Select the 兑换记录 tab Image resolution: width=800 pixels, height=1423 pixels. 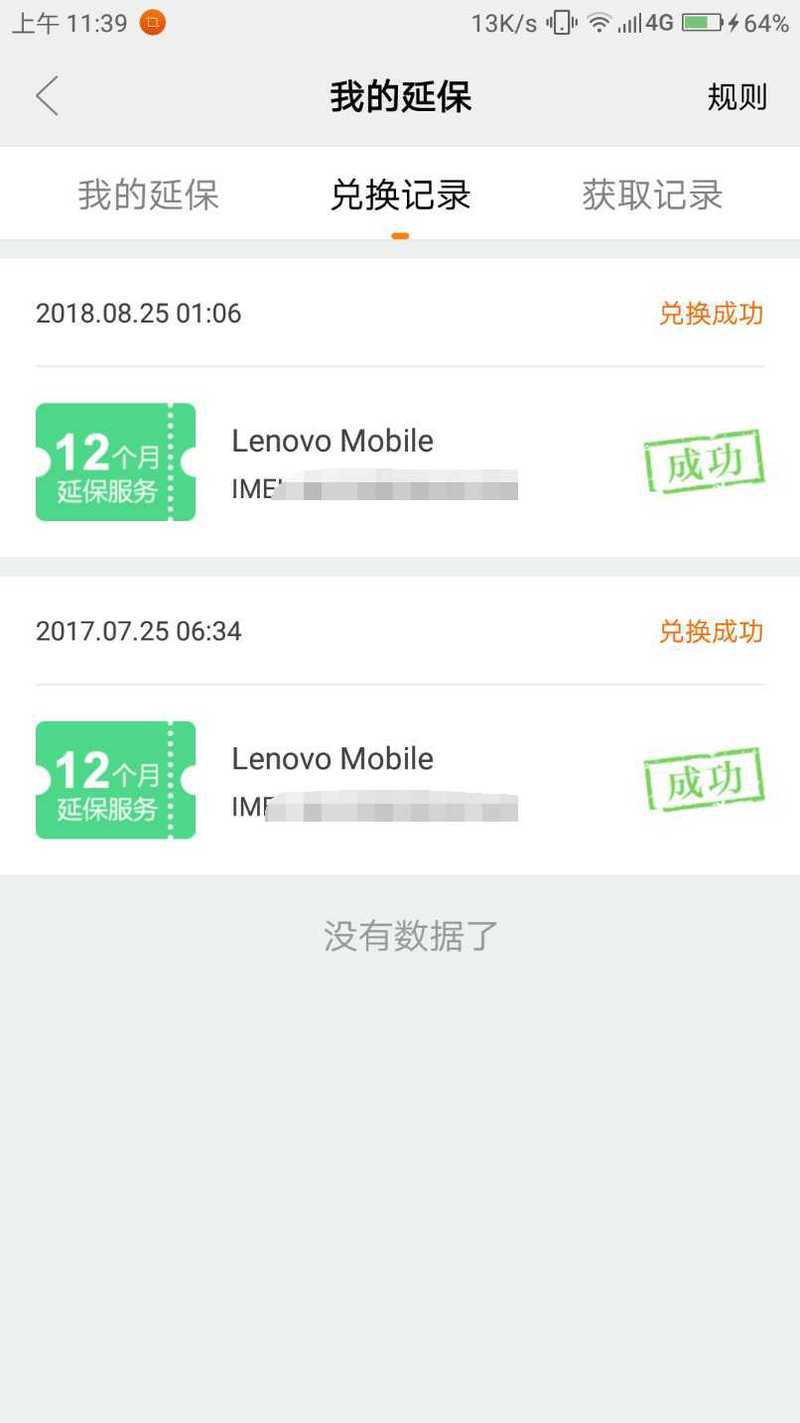pos(400,195)
